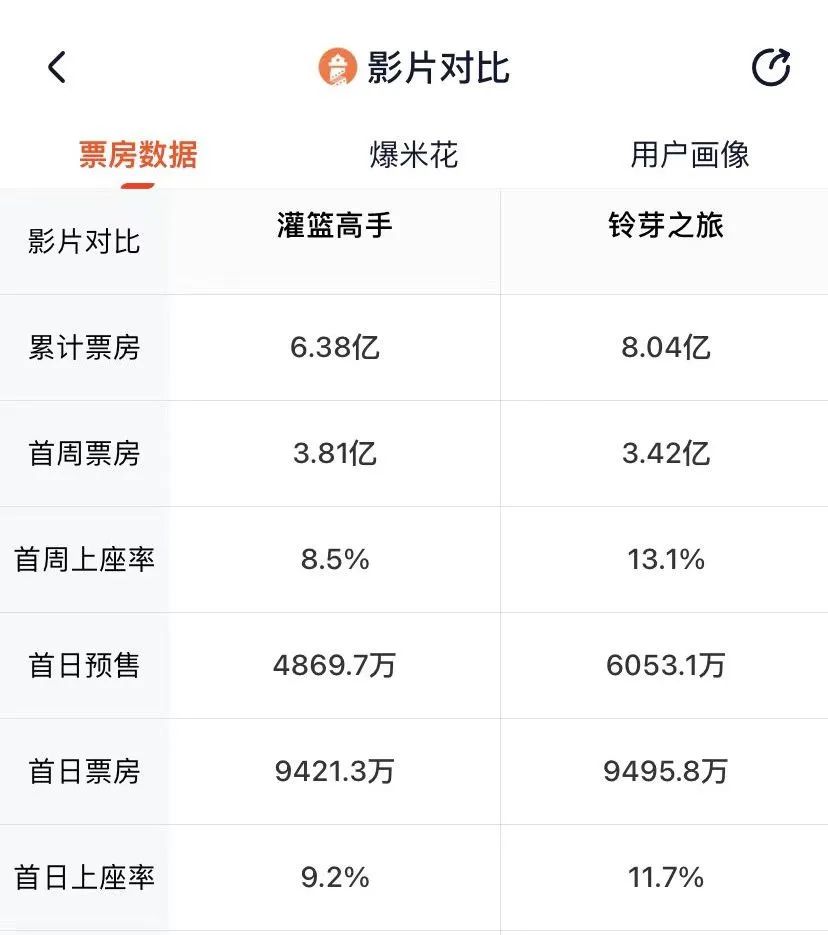Switch to the 爆米花 tab
The width and height of the screenshot is (828, 935).
pos(413,155)
